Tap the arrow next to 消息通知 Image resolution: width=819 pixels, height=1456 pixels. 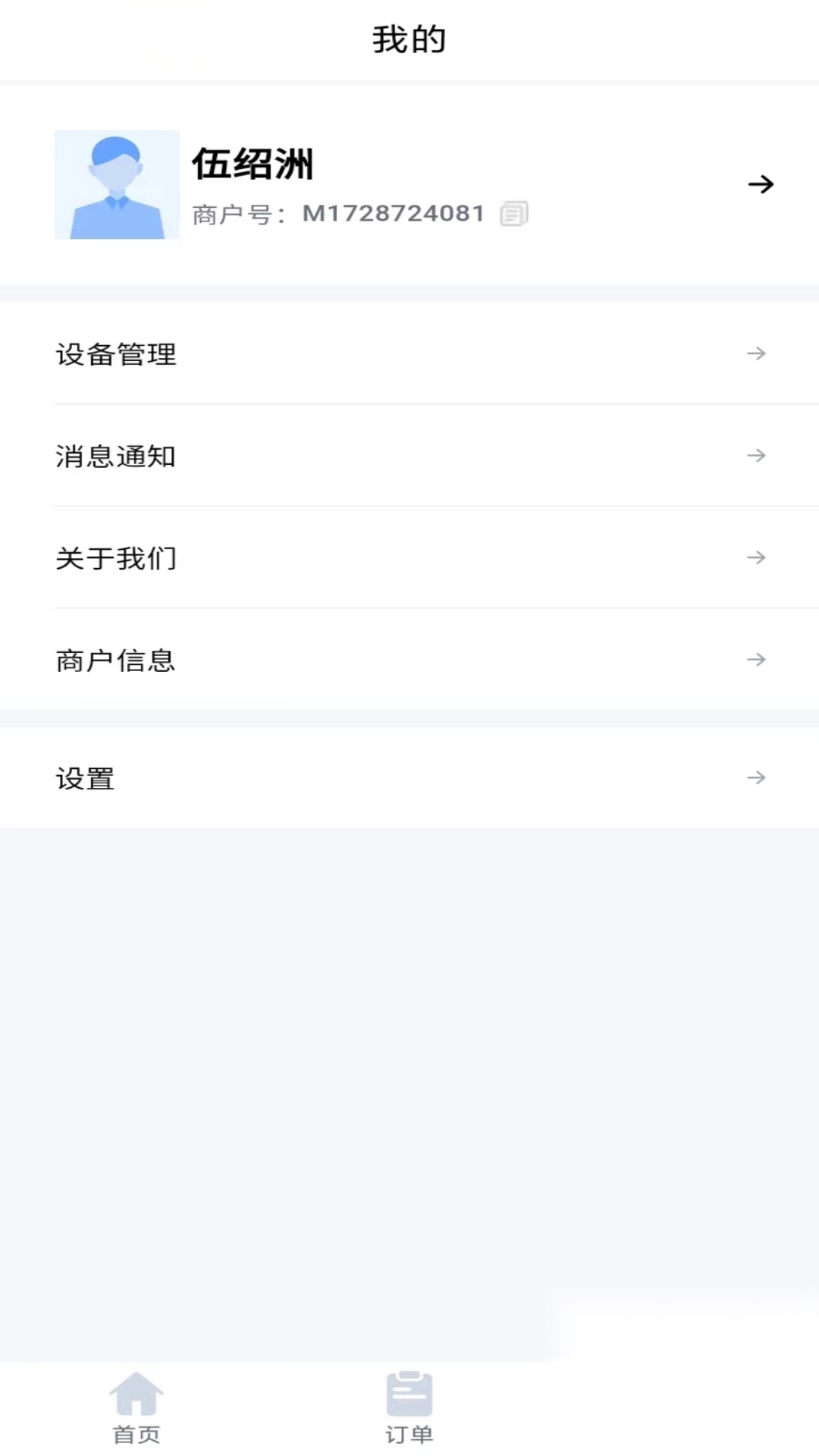[756, 457]
